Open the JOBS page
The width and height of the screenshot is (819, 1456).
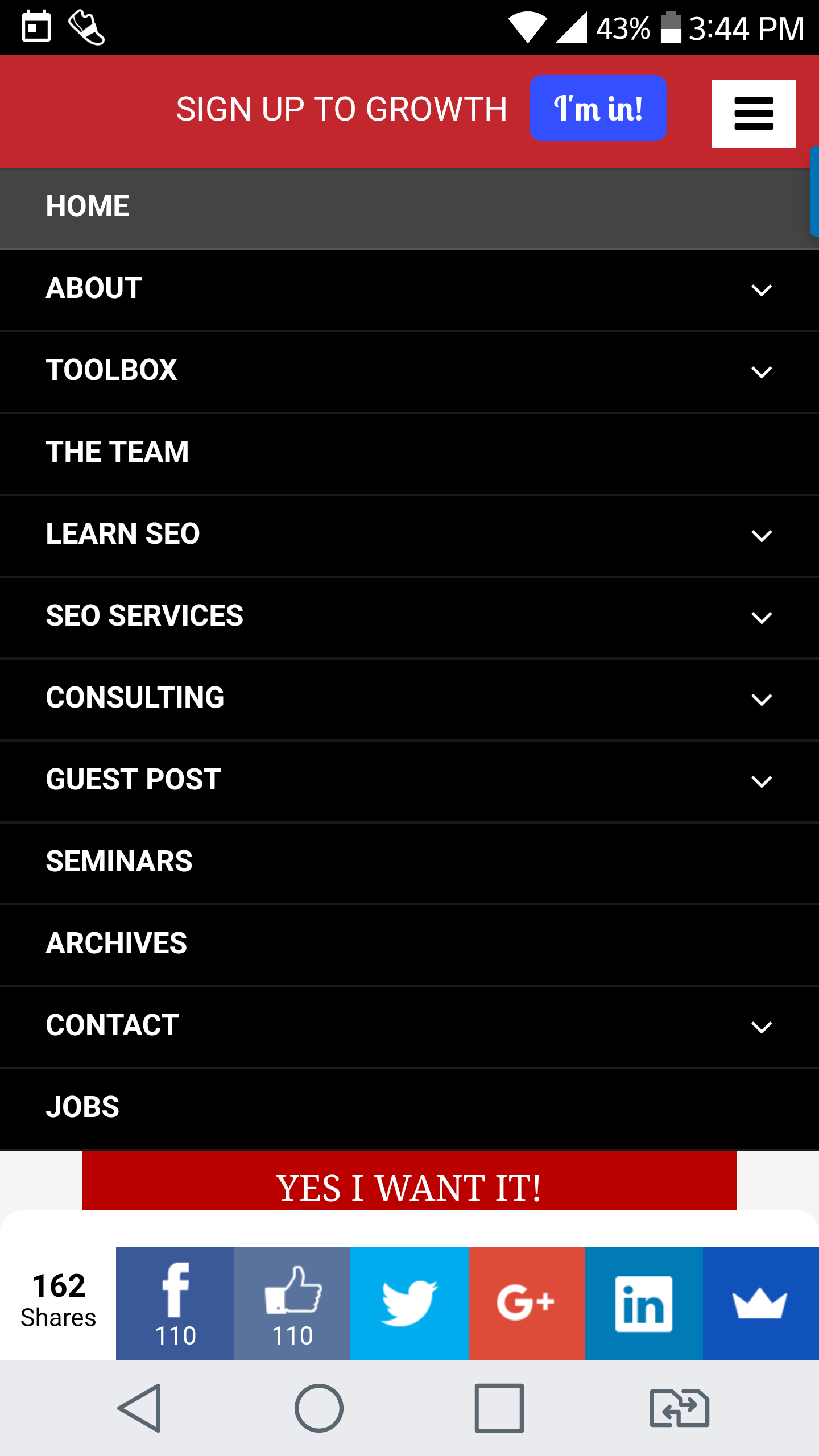point(83,1107)
